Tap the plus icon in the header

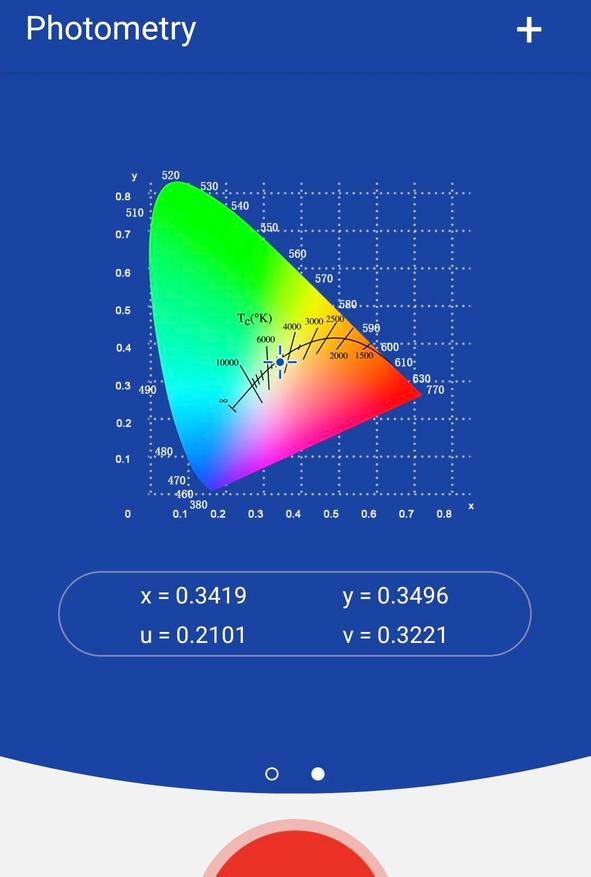[528, 30]
